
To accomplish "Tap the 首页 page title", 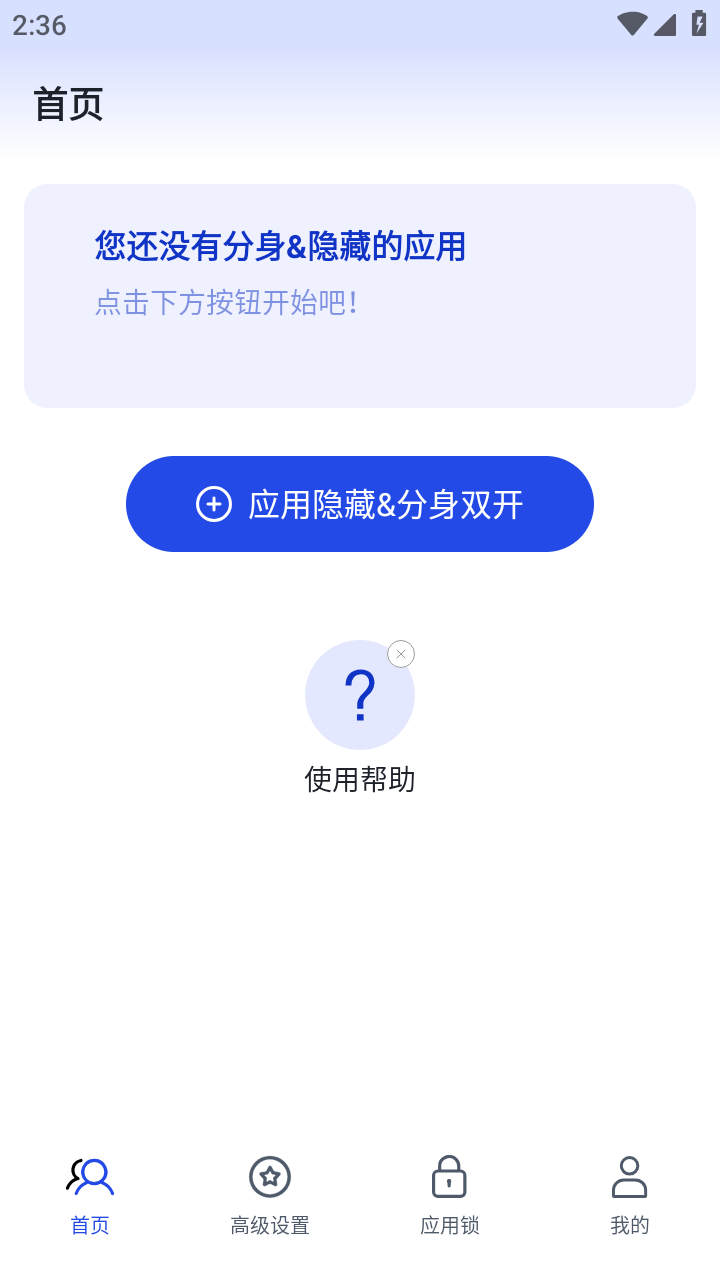I will [x=69, y=104].
